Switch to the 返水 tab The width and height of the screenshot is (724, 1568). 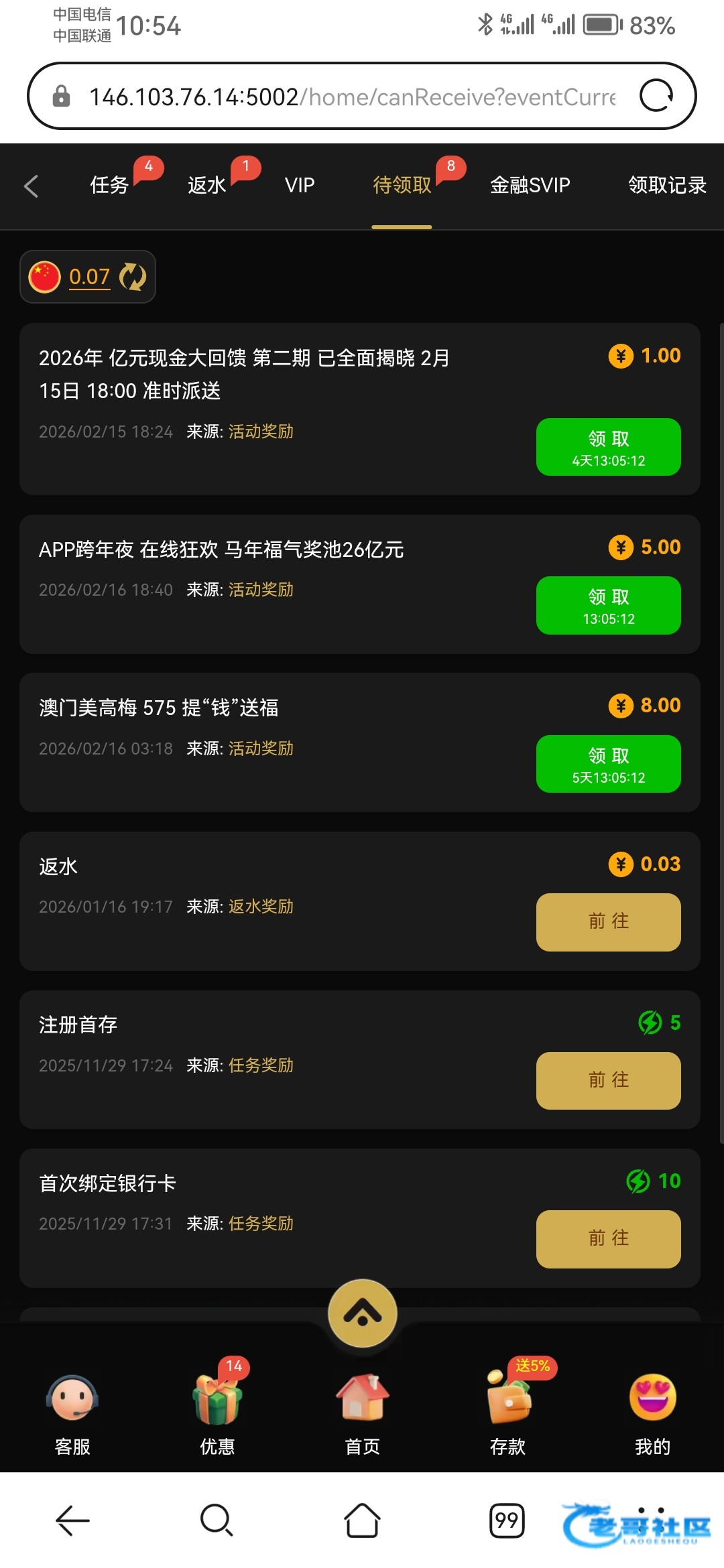click(206, 185)
